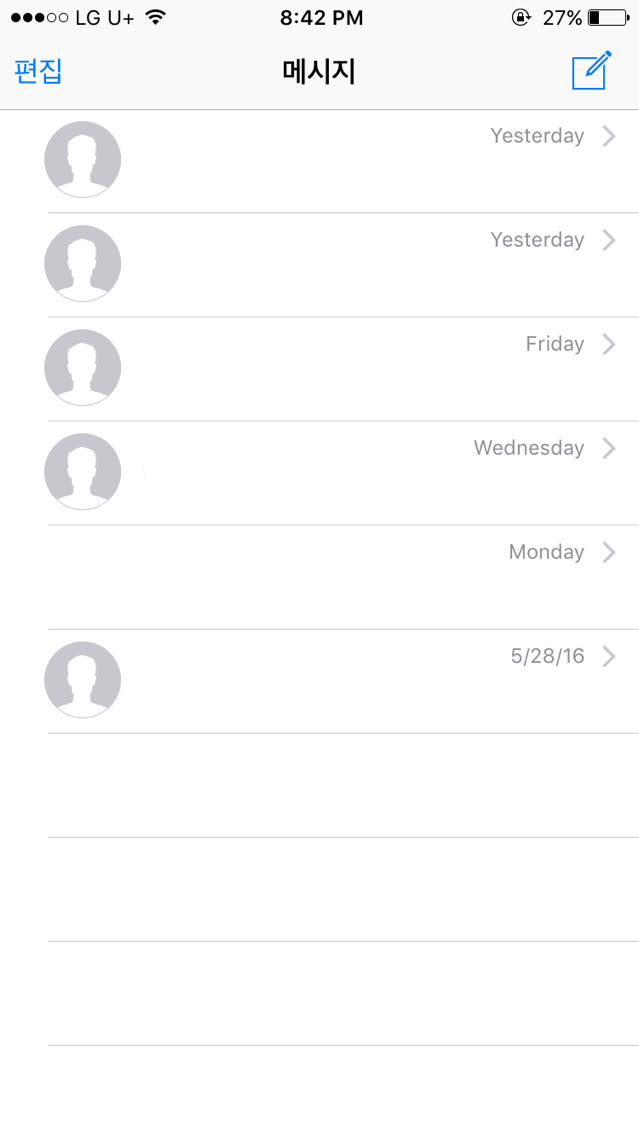Open the conversation dated Friday
Image resolution: width=639 pixels, height=1138 pixels.
(340, 369)
